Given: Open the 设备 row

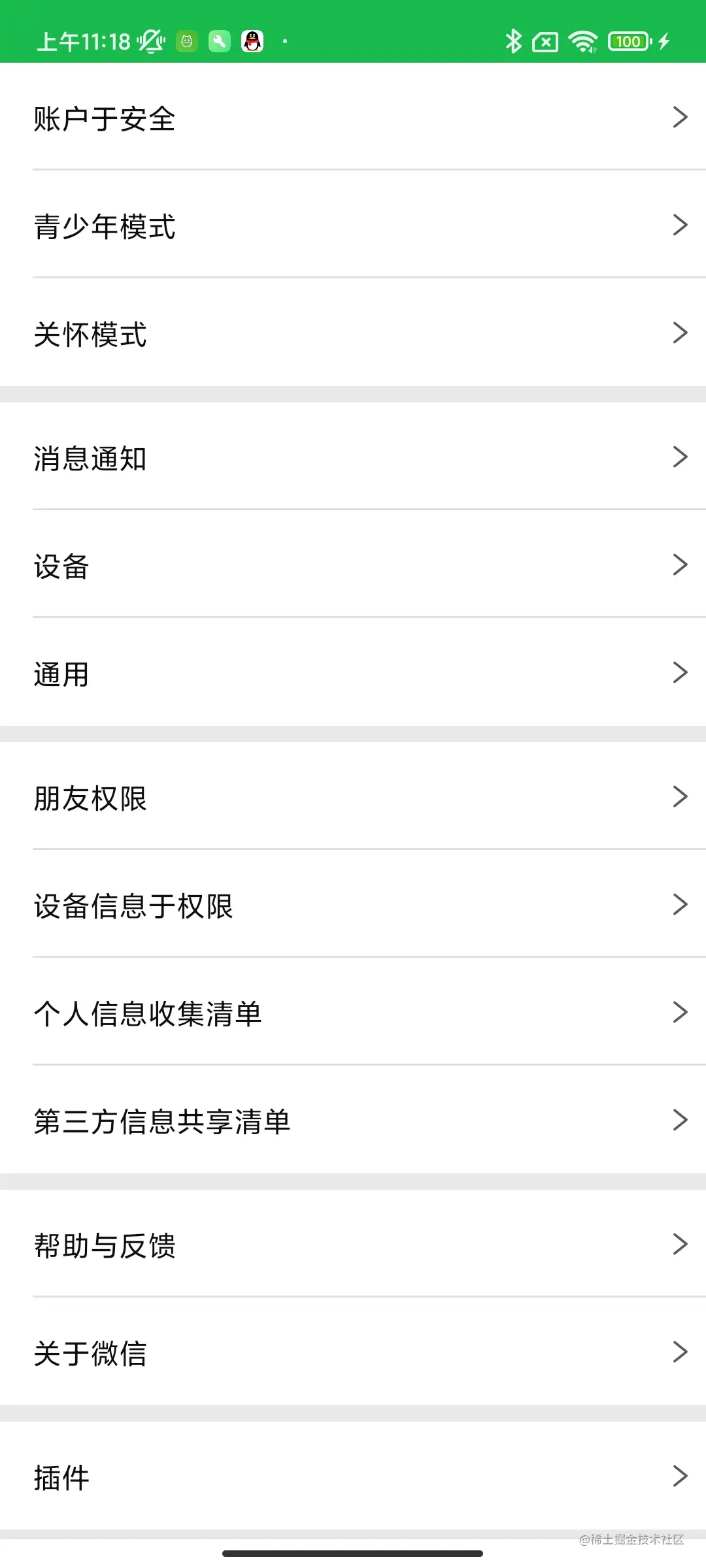Looking at the screenshot, I should pos(353,565).
